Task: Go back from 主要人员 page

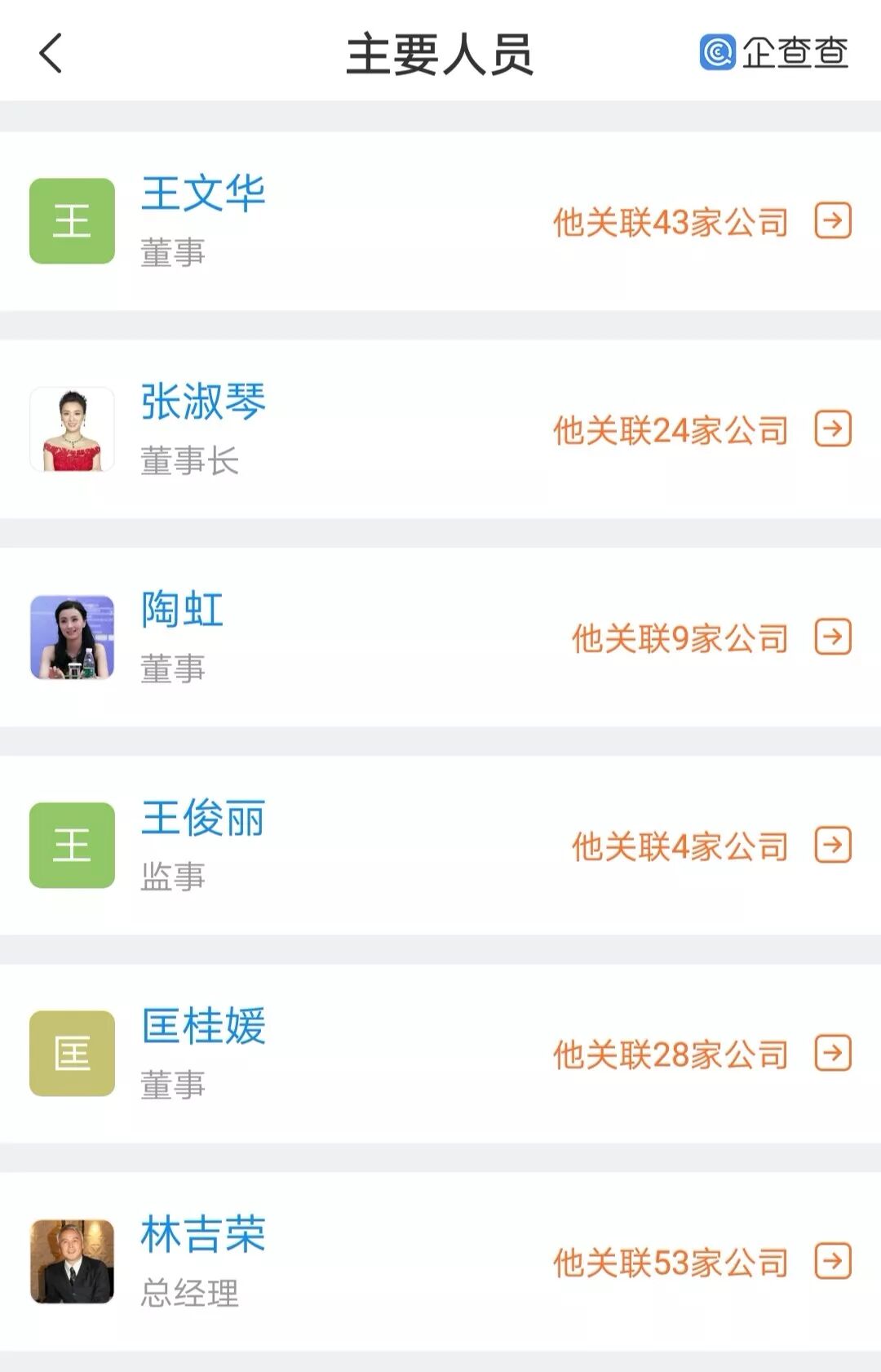Action: tap(51, 54)
